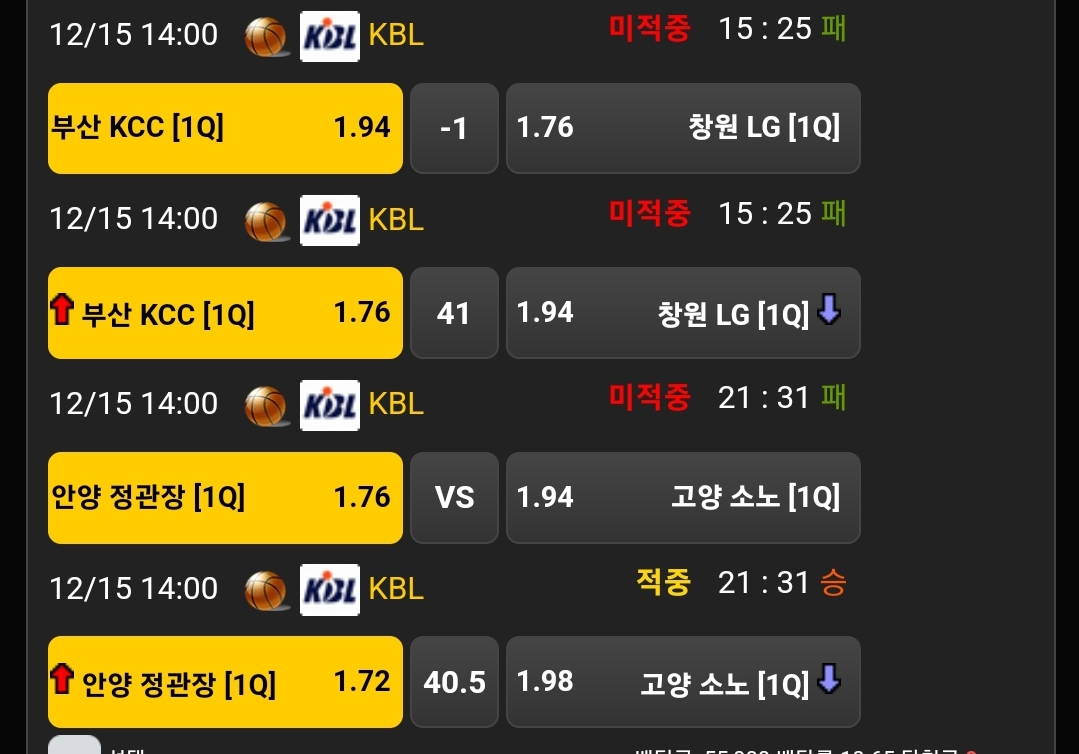Tap the 41 total points box

(454, 313)
